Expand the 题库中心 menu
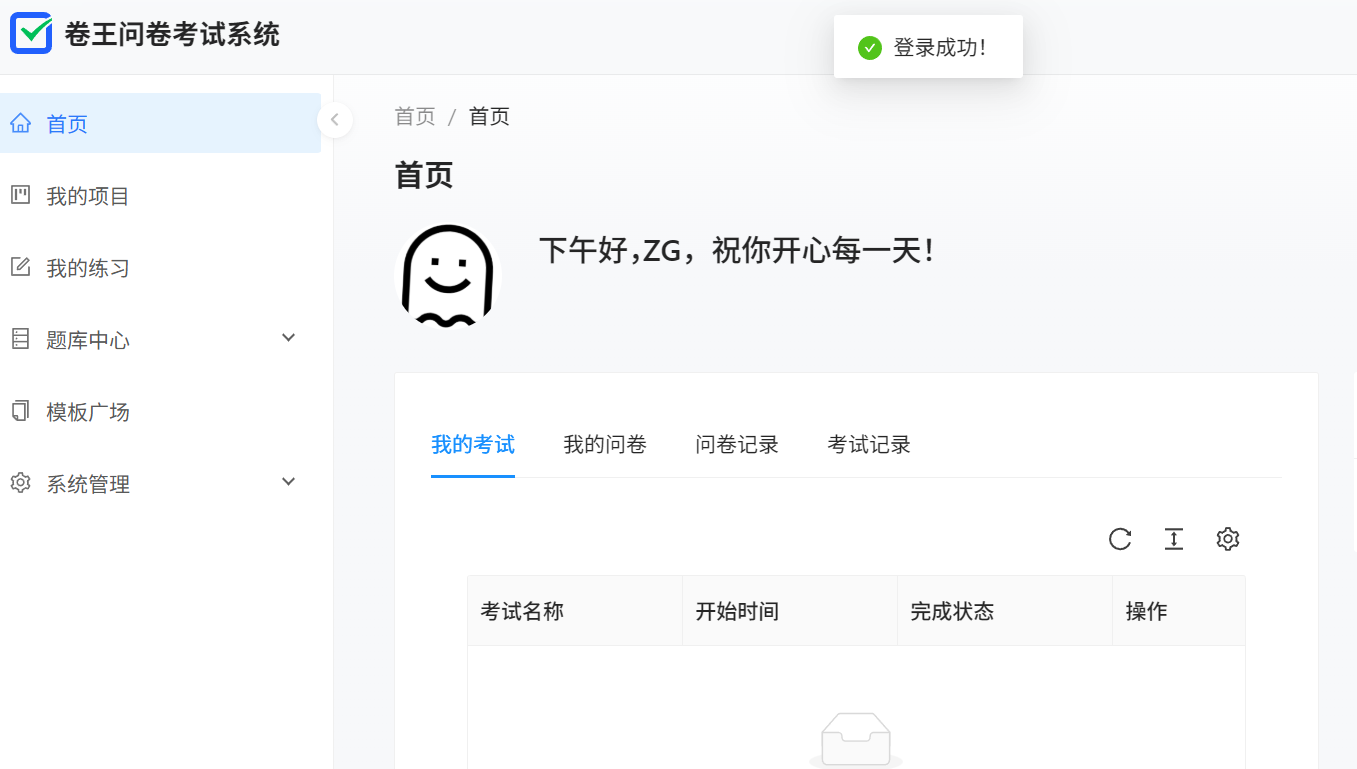The height and width of the screenshot is (769, 1357). [x=160, y=340]
